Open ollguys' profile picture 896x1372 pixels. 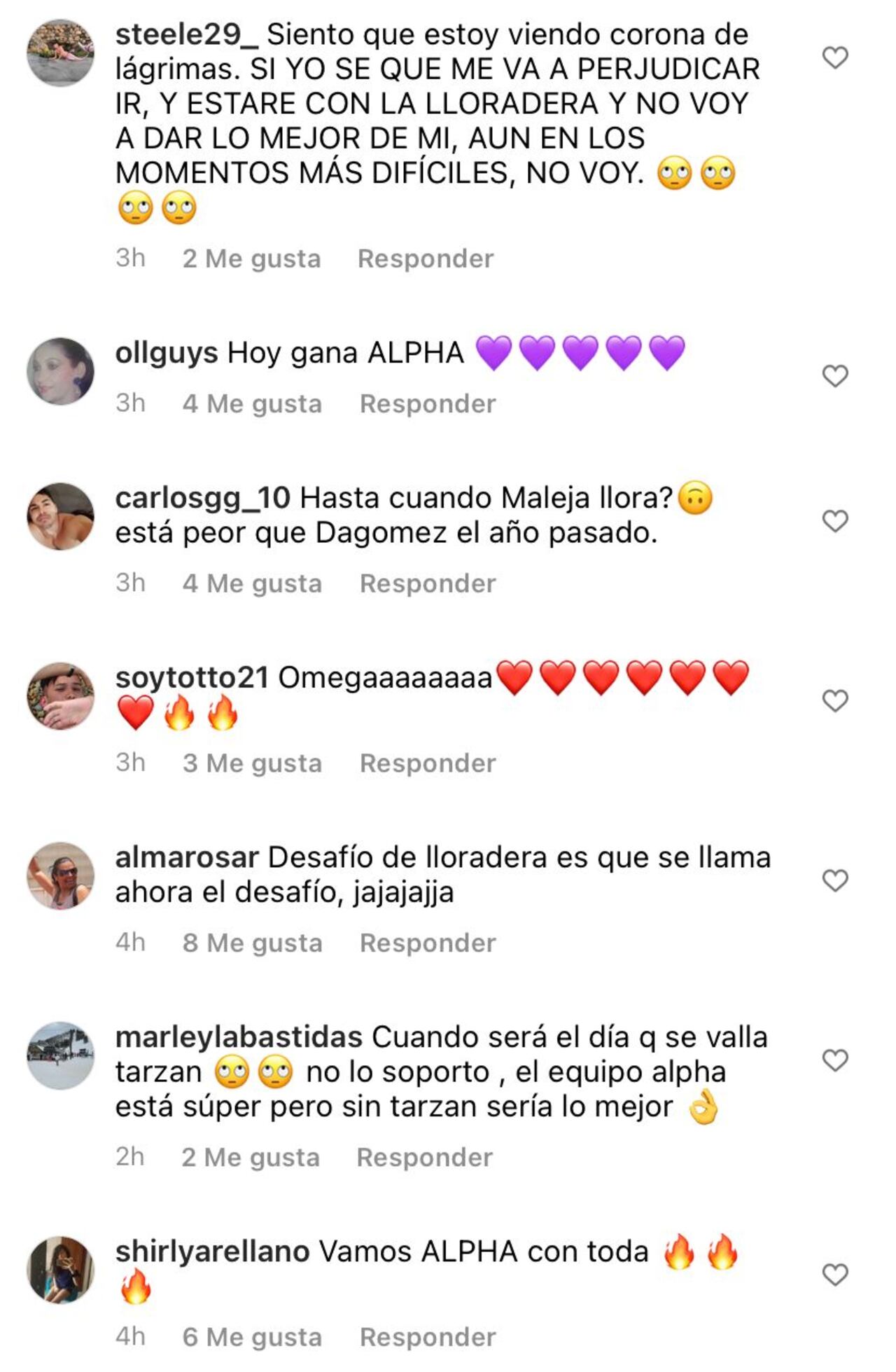point(60,371)
